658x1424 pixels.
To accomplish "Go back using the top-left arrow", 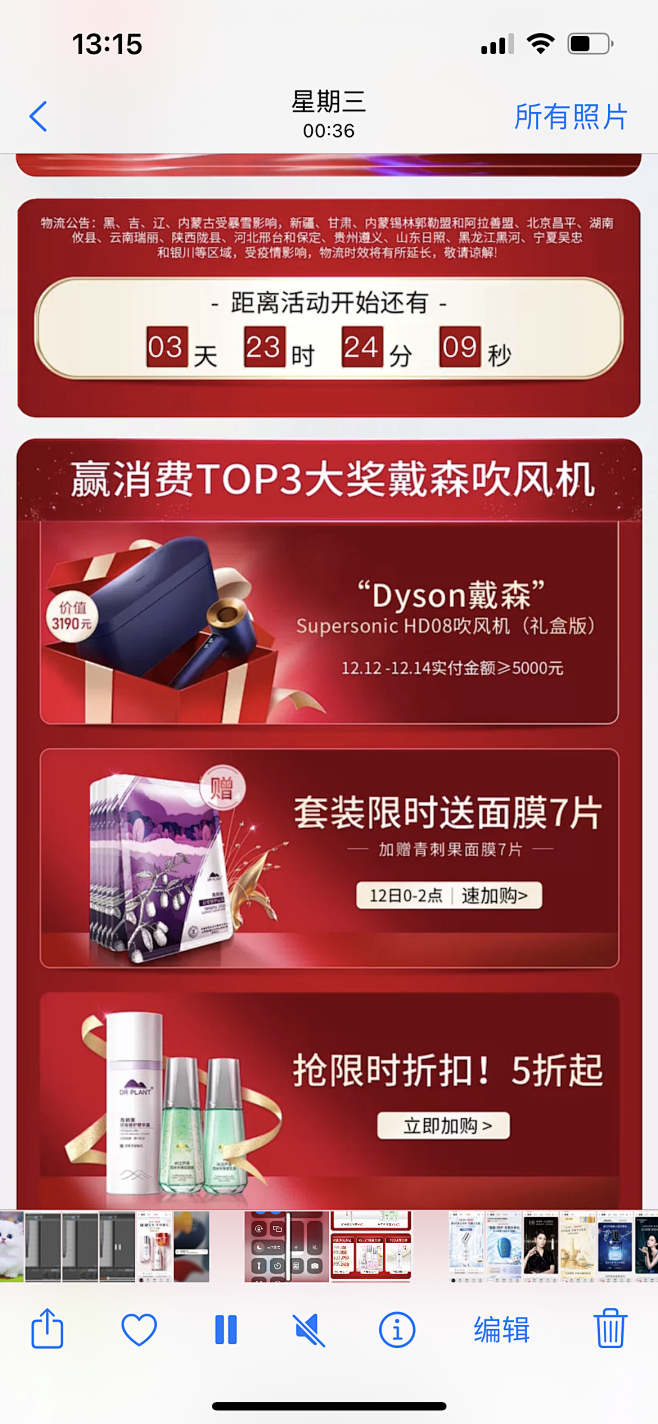I will 38,117.
